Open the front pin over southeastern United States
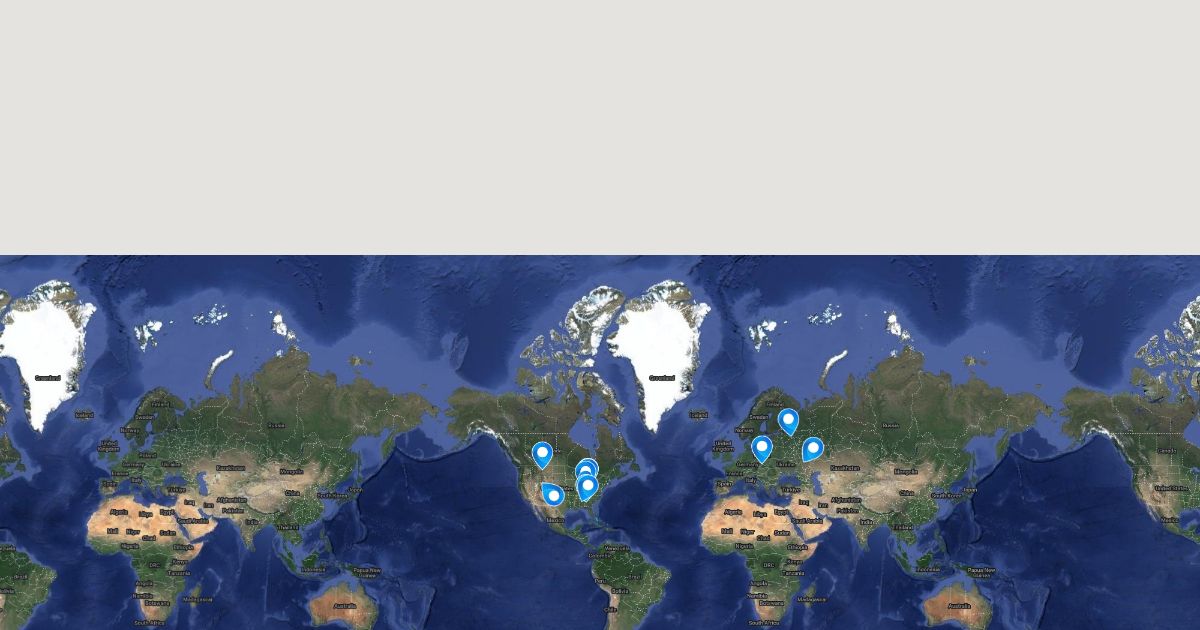 tap(587, 486)
